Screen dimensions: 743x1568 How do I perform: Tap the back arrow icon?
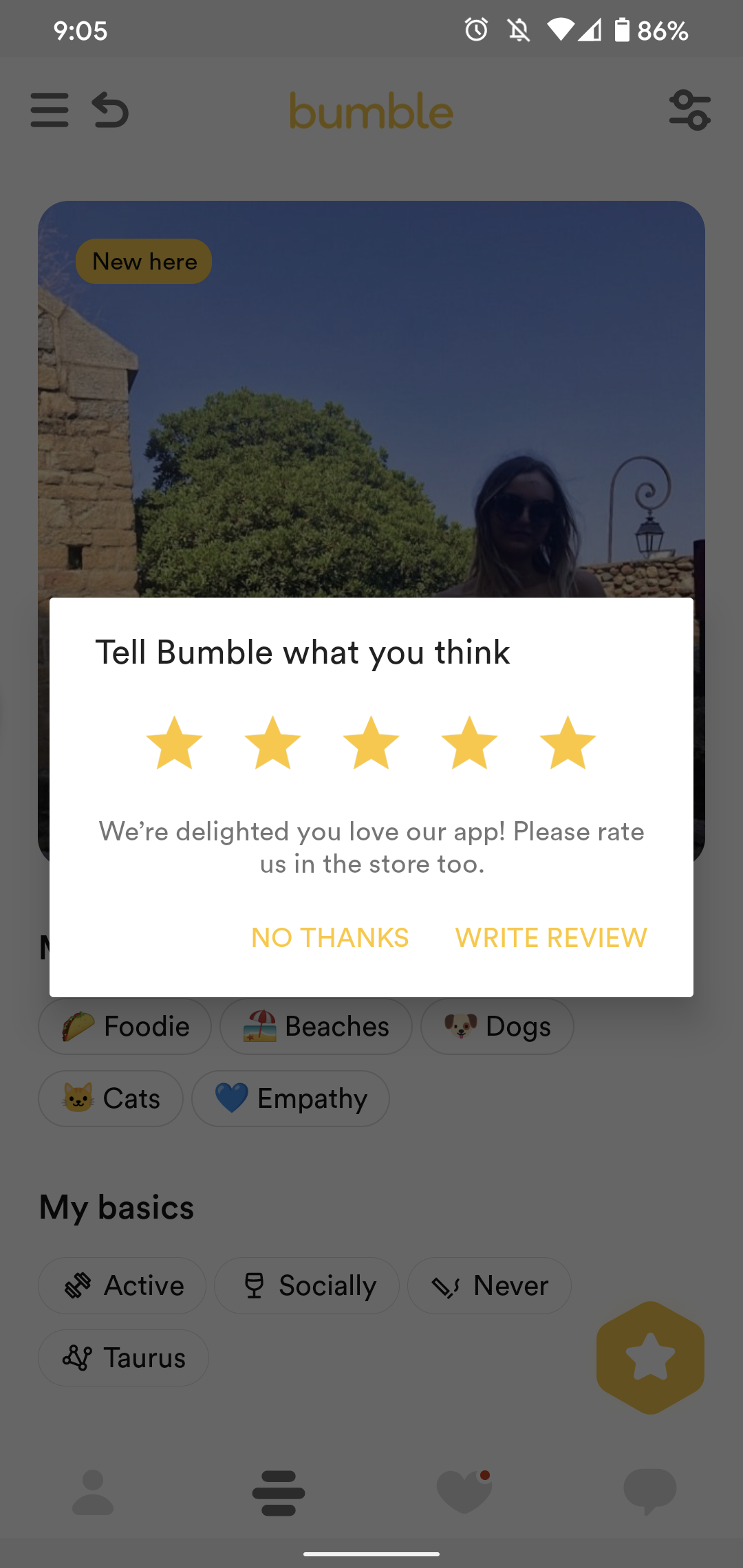[x=112, y=110]
